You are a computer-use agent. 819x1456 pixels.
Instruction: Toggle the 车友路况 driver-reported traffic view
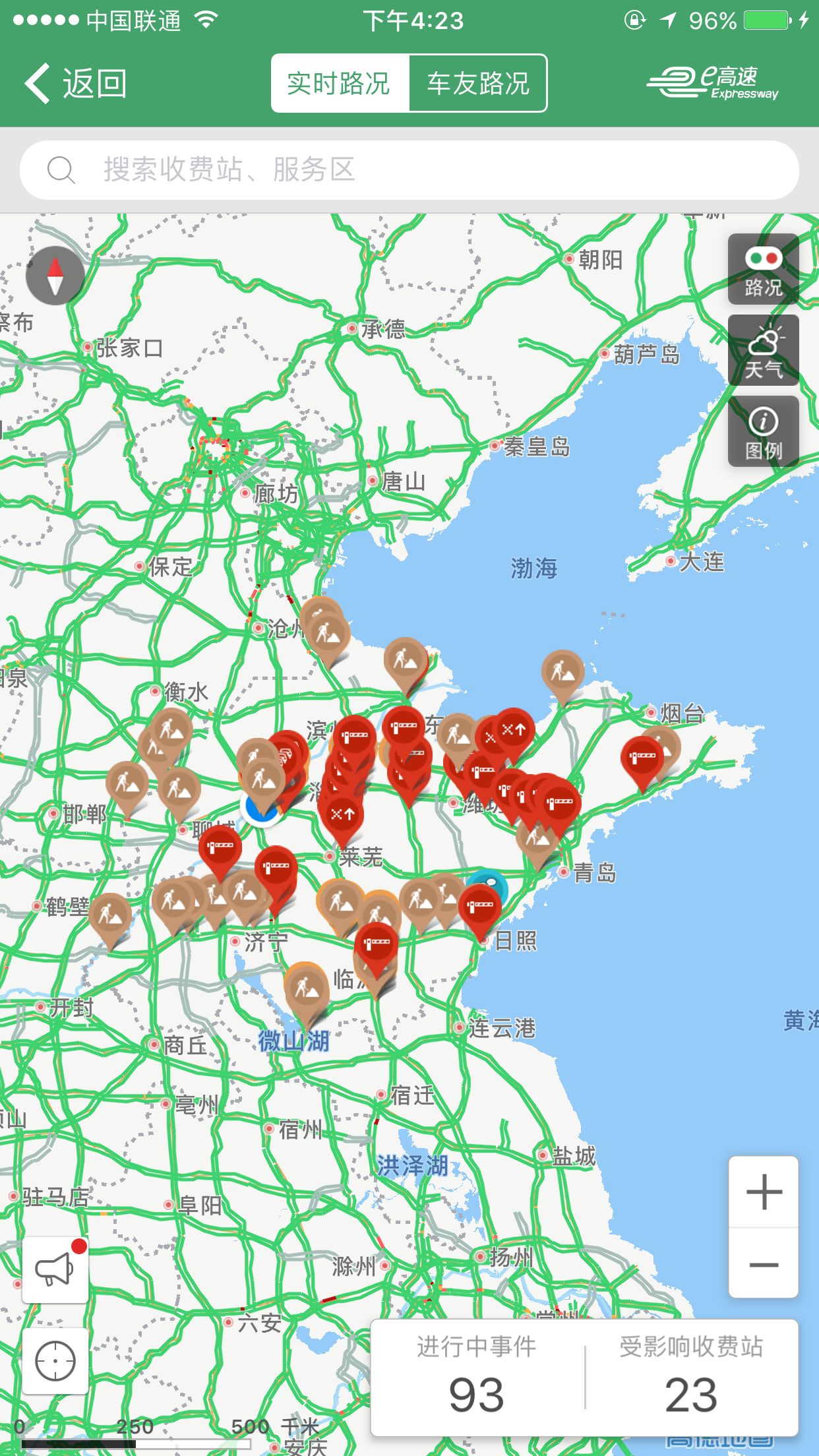479,84
